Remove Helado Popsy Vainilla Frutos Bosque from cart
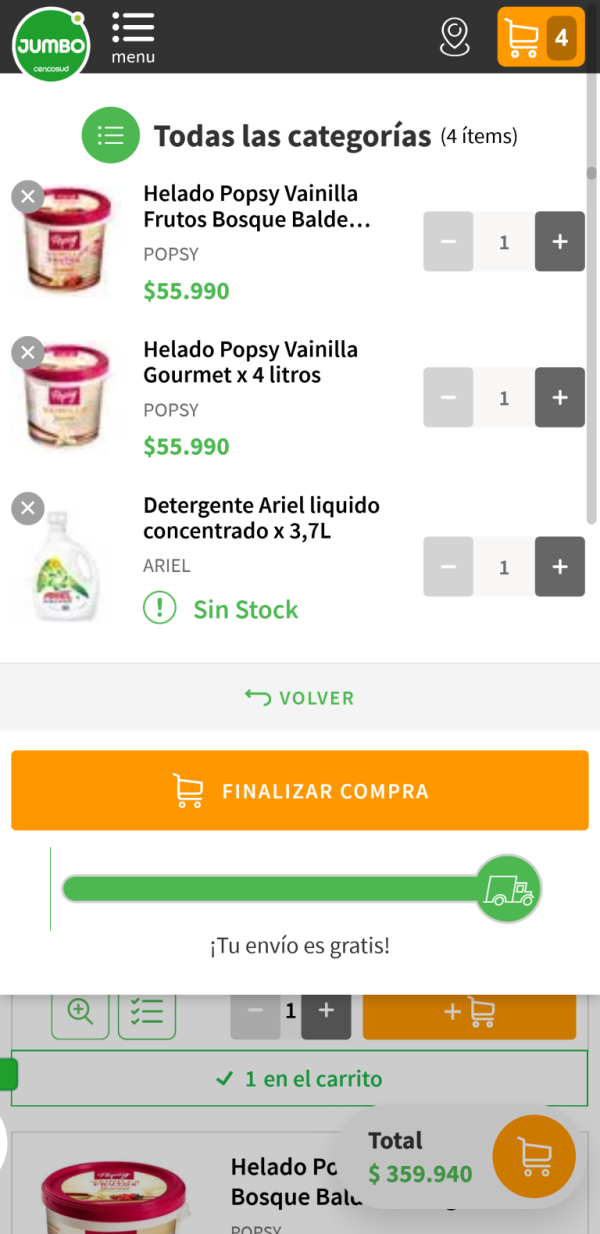 tap(28, 197)
